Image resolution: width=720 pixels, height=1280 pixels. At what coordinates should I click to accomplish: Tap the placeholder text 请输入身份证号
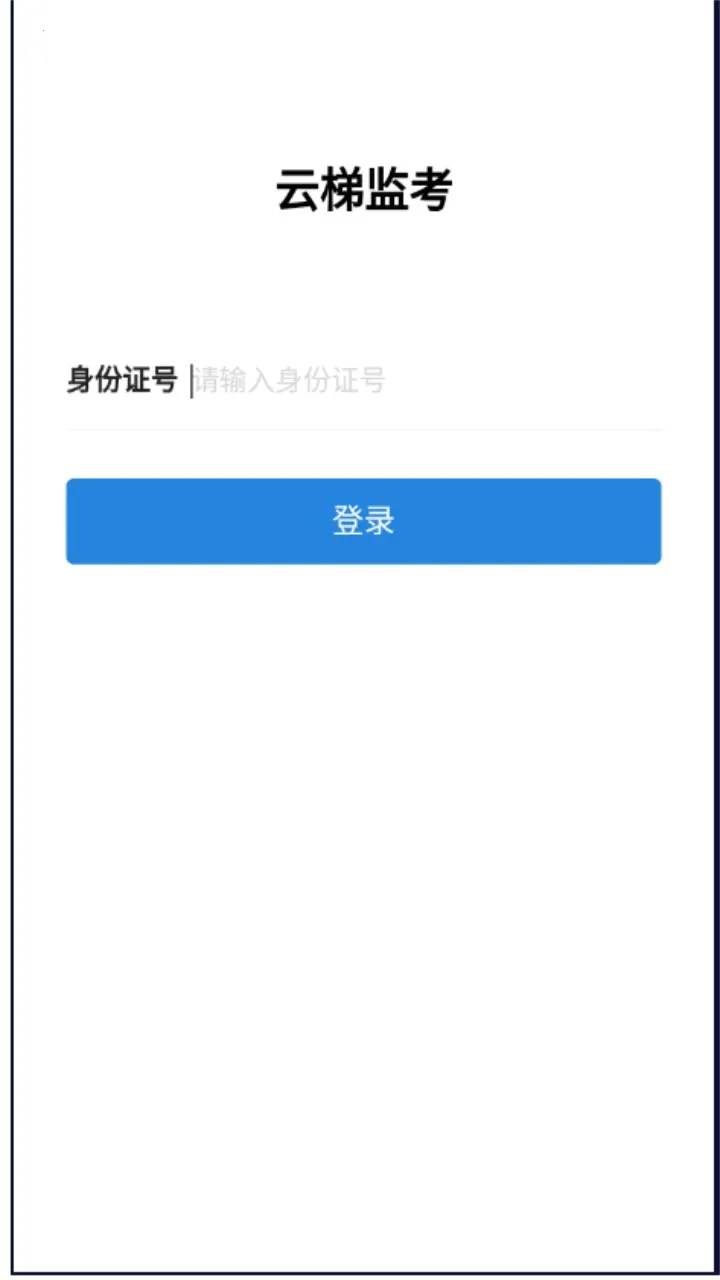click(x=290, y=381)
